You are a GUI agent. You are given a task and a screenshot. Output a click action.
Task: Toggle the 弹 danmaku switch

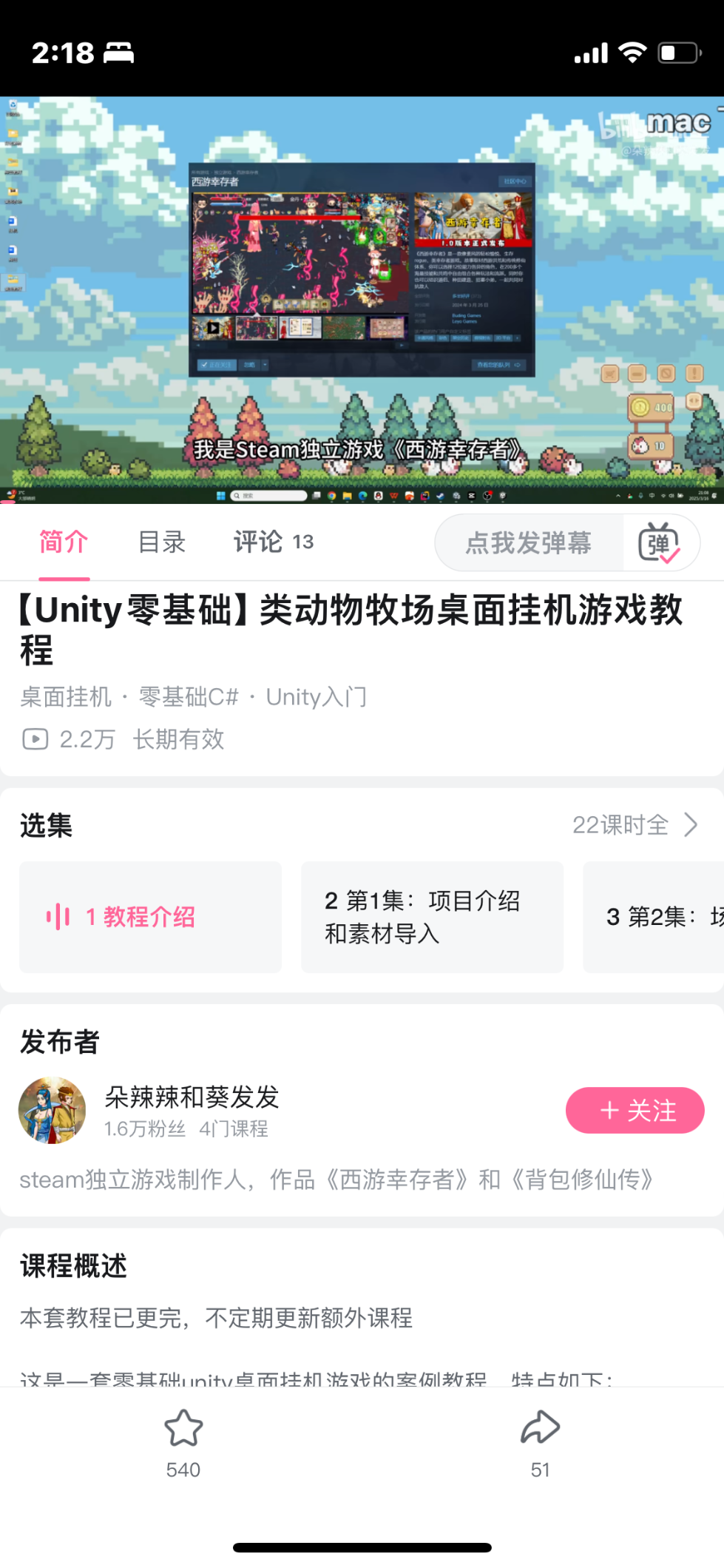click(660, 543)
